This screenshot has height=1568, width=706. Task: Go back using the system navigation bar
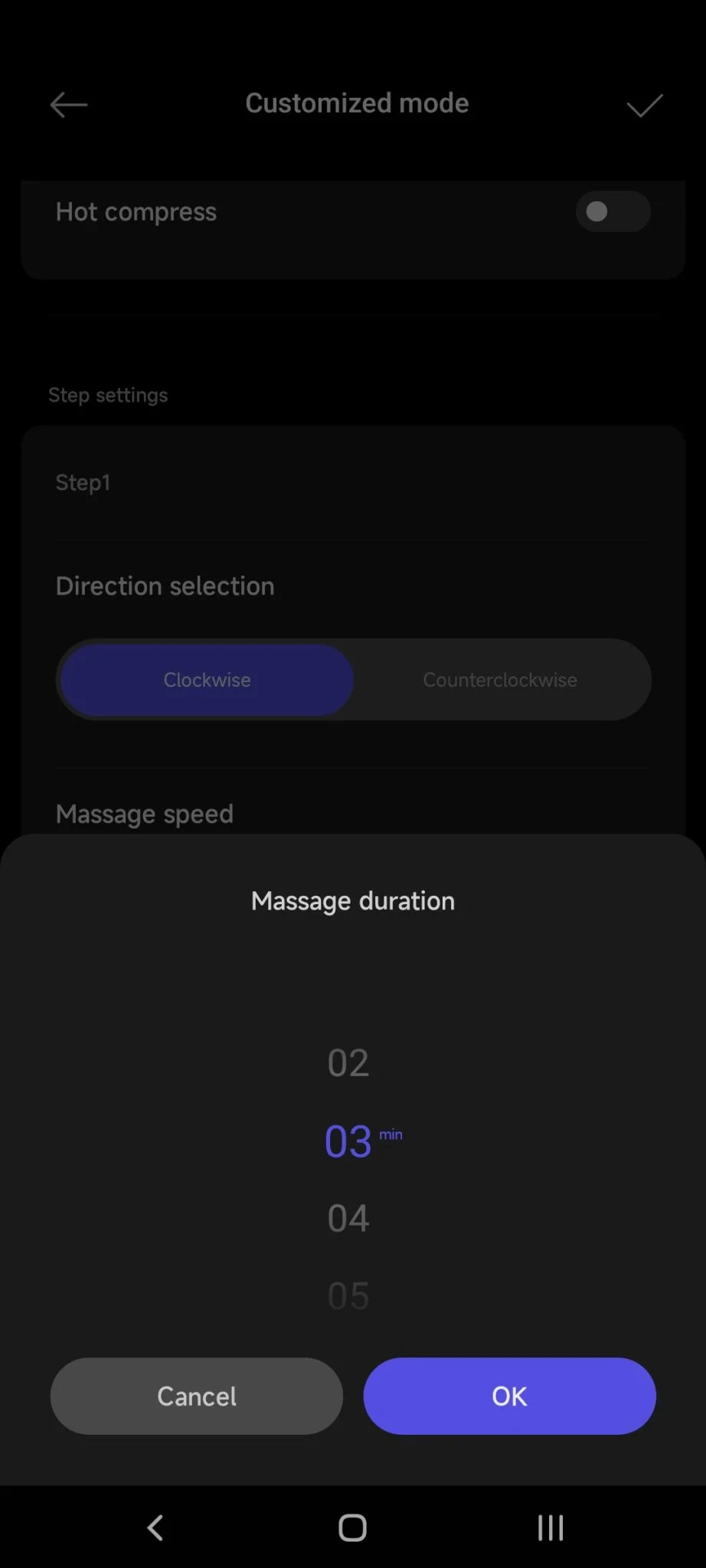click(x=155, y=1527)
